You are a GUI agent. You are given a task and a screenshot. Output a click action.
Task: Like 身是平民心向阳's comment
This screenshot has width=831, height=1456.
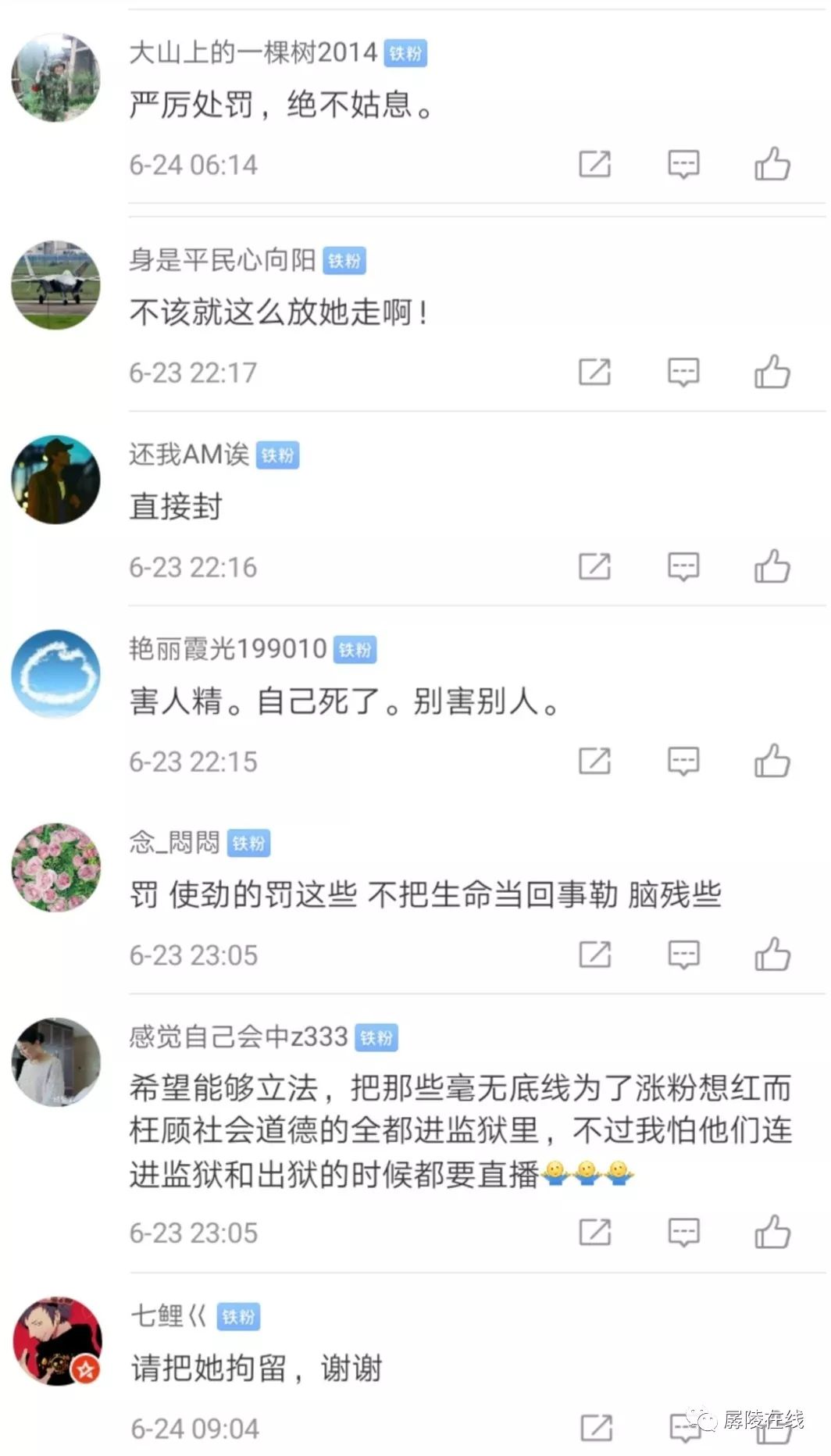(772, 372)
